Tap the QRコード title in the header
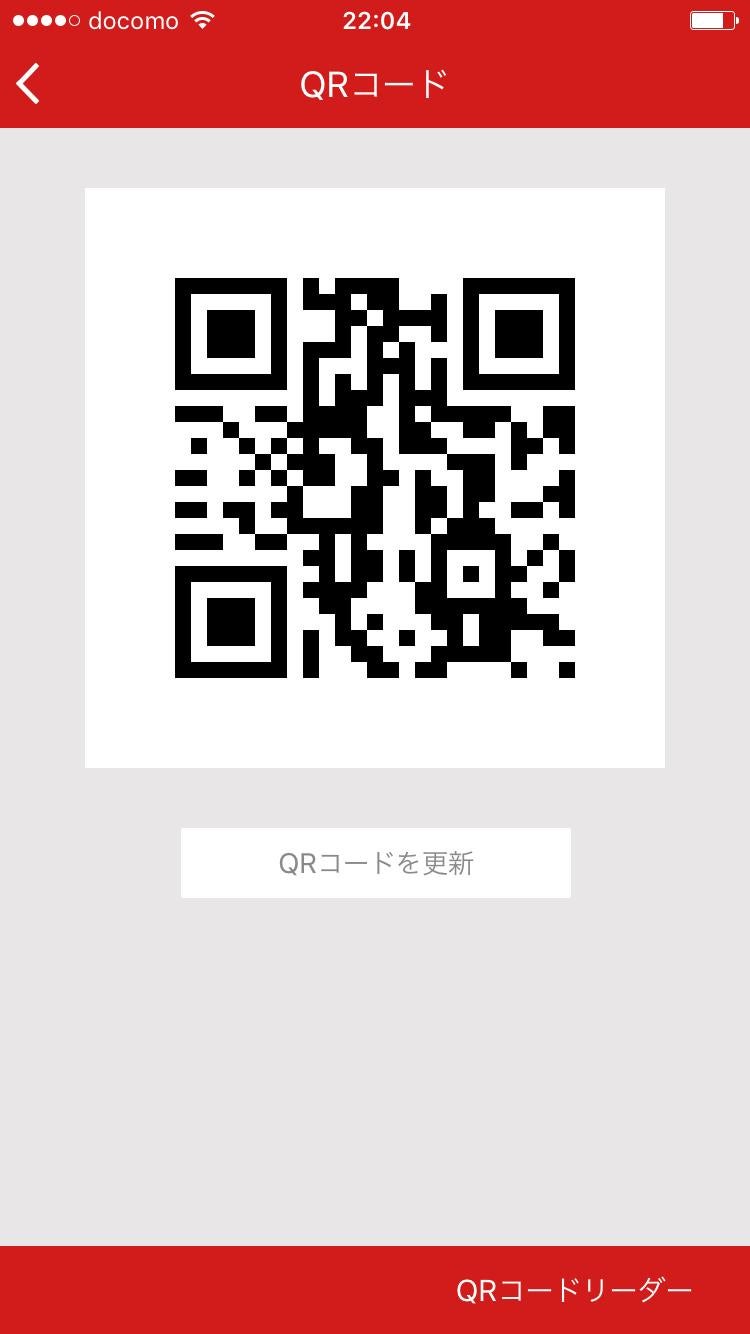The height and width of the screenshot is (1334, 750). click(x=375, y=84)
